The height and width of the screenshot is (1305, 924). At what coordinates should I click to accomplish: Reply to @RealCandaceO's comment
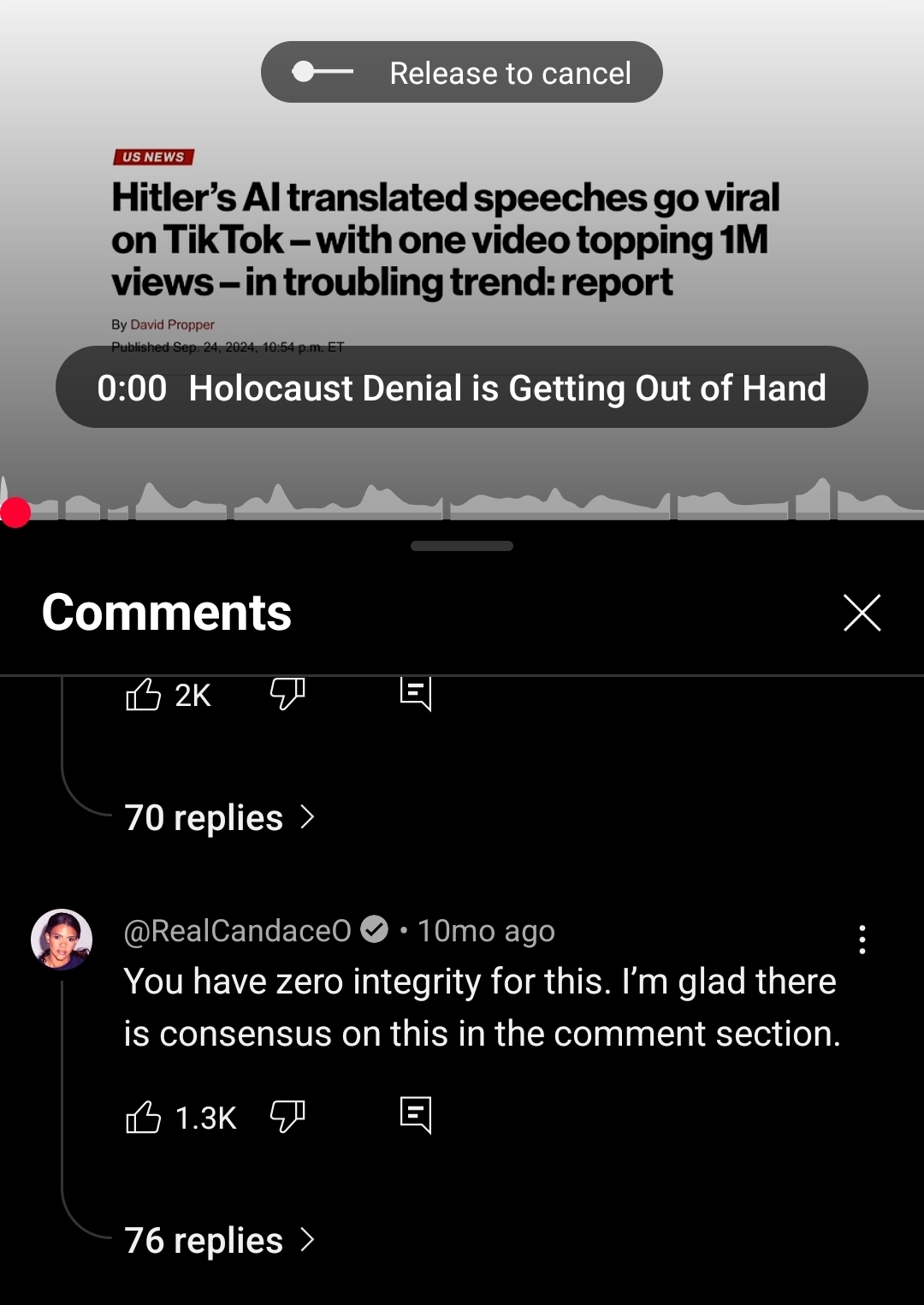coord(416,1116)
